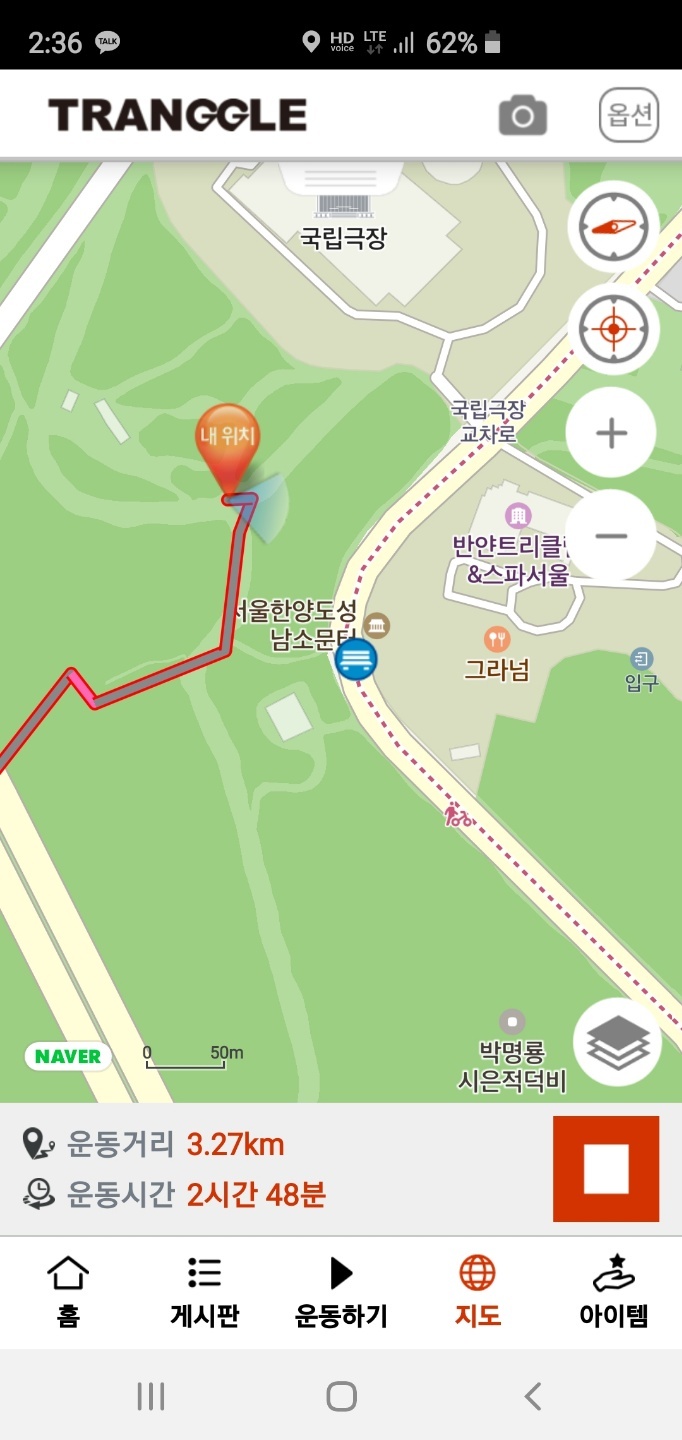Open the 옵션 options button
The height and width of the screenshot is (1440, 682).
coord(629,115)
